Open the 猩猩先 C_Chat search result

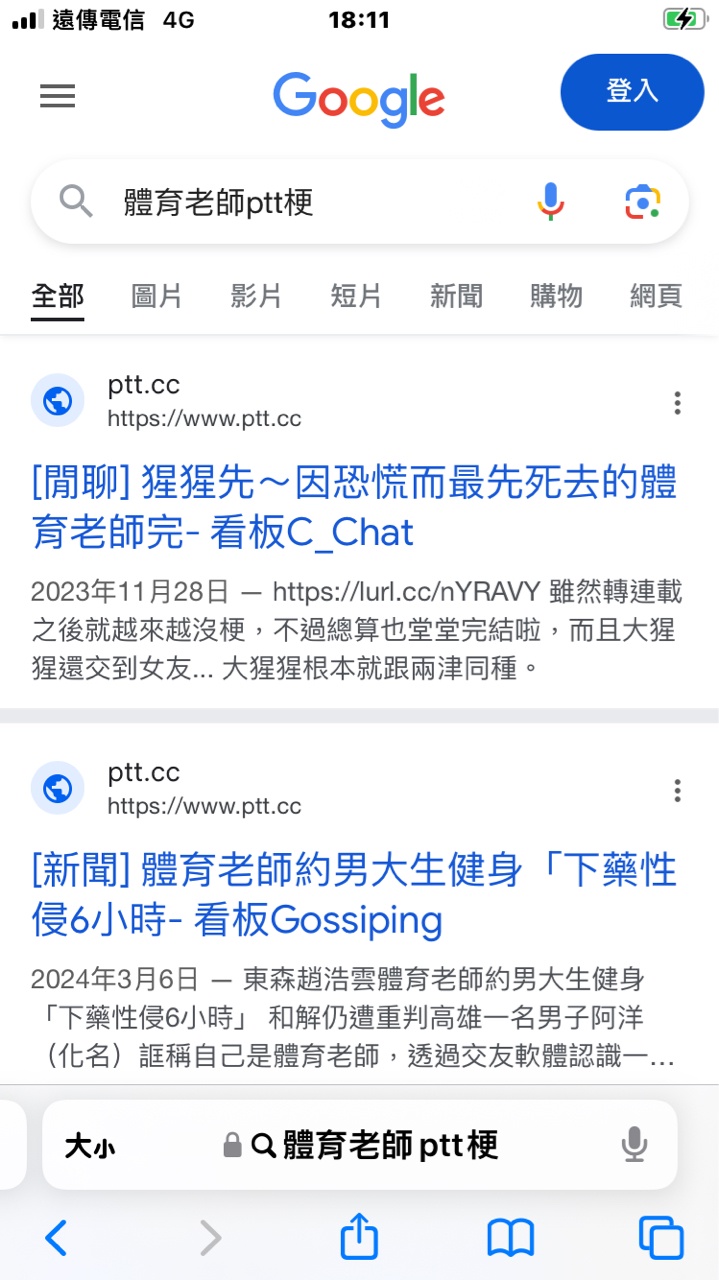click(354, 508)
